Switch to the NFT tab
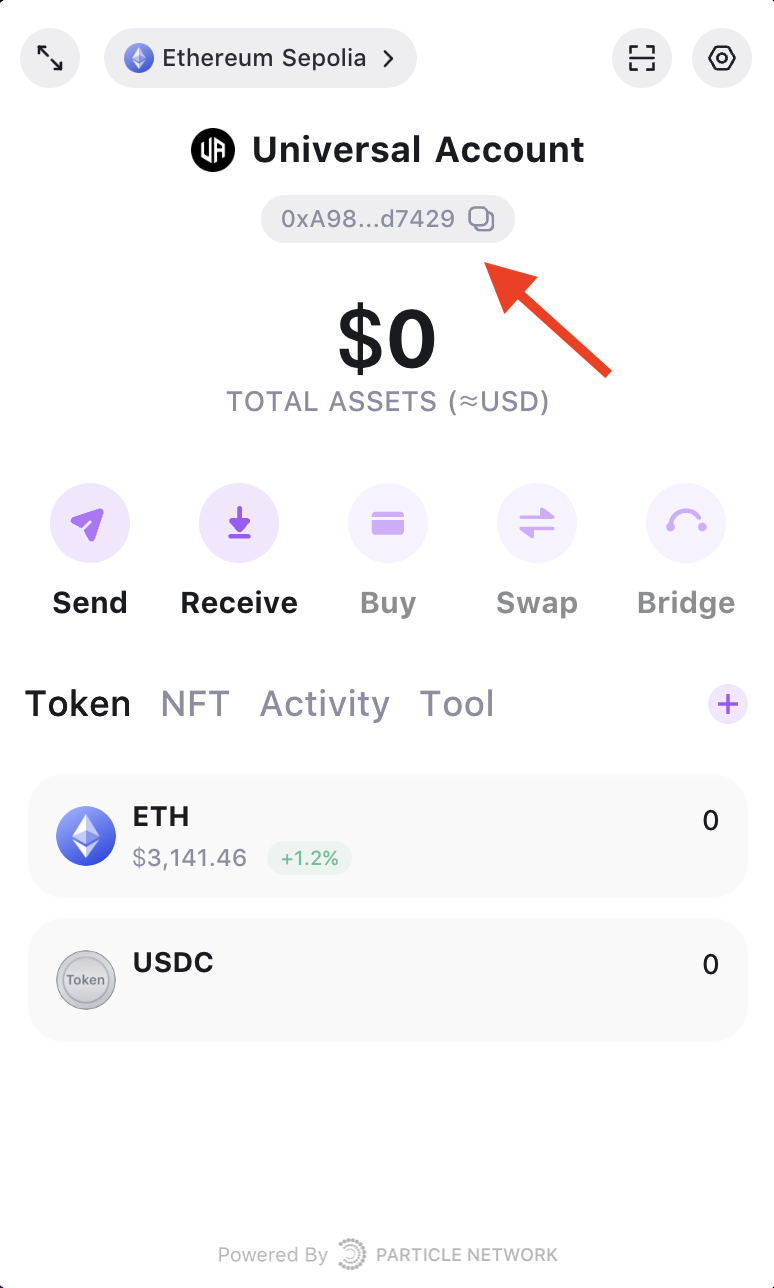 (x=195, y=704)
